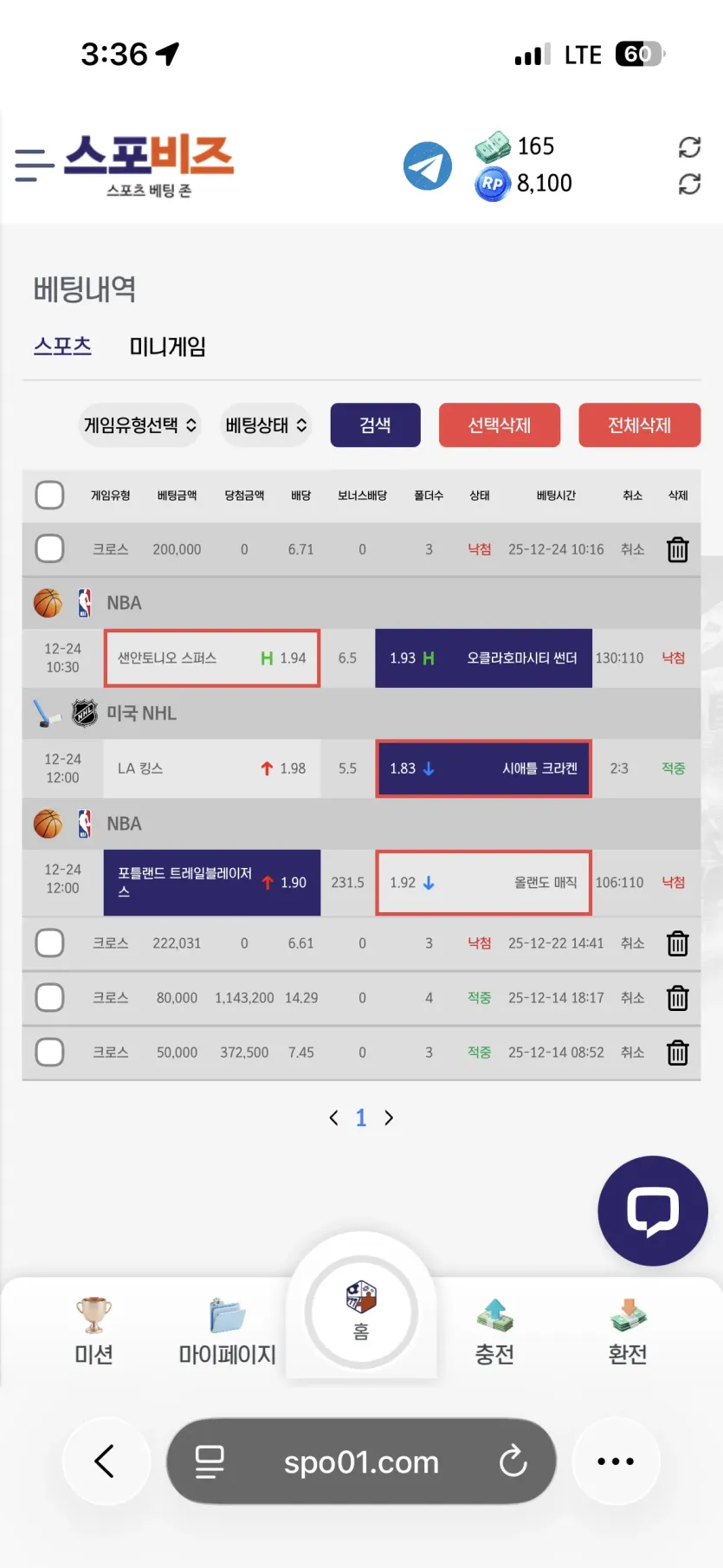Screen dimensions: 723x1568
Task: Delete the 50,000 bet with trash icon
Action: point(678,1053)
